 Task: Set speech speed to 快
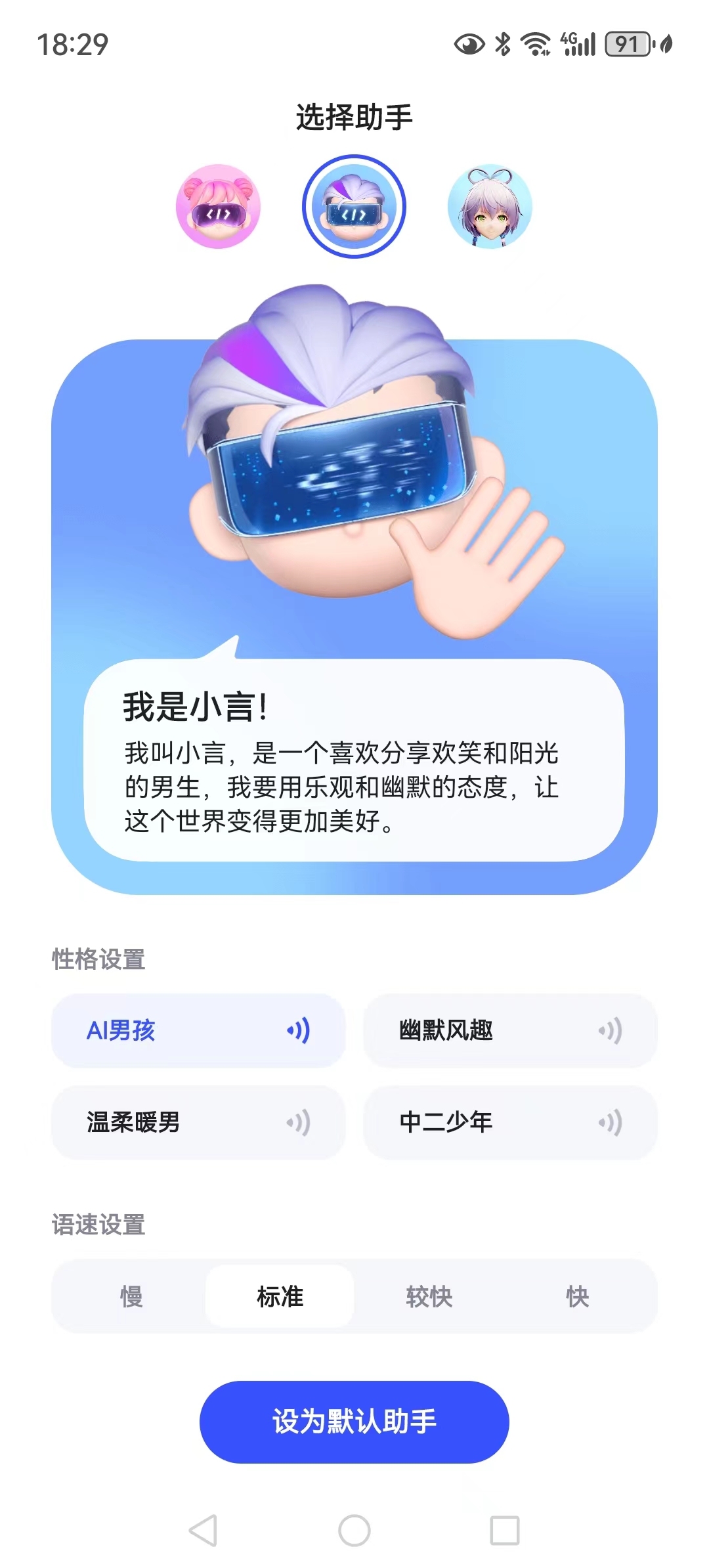577,1296
